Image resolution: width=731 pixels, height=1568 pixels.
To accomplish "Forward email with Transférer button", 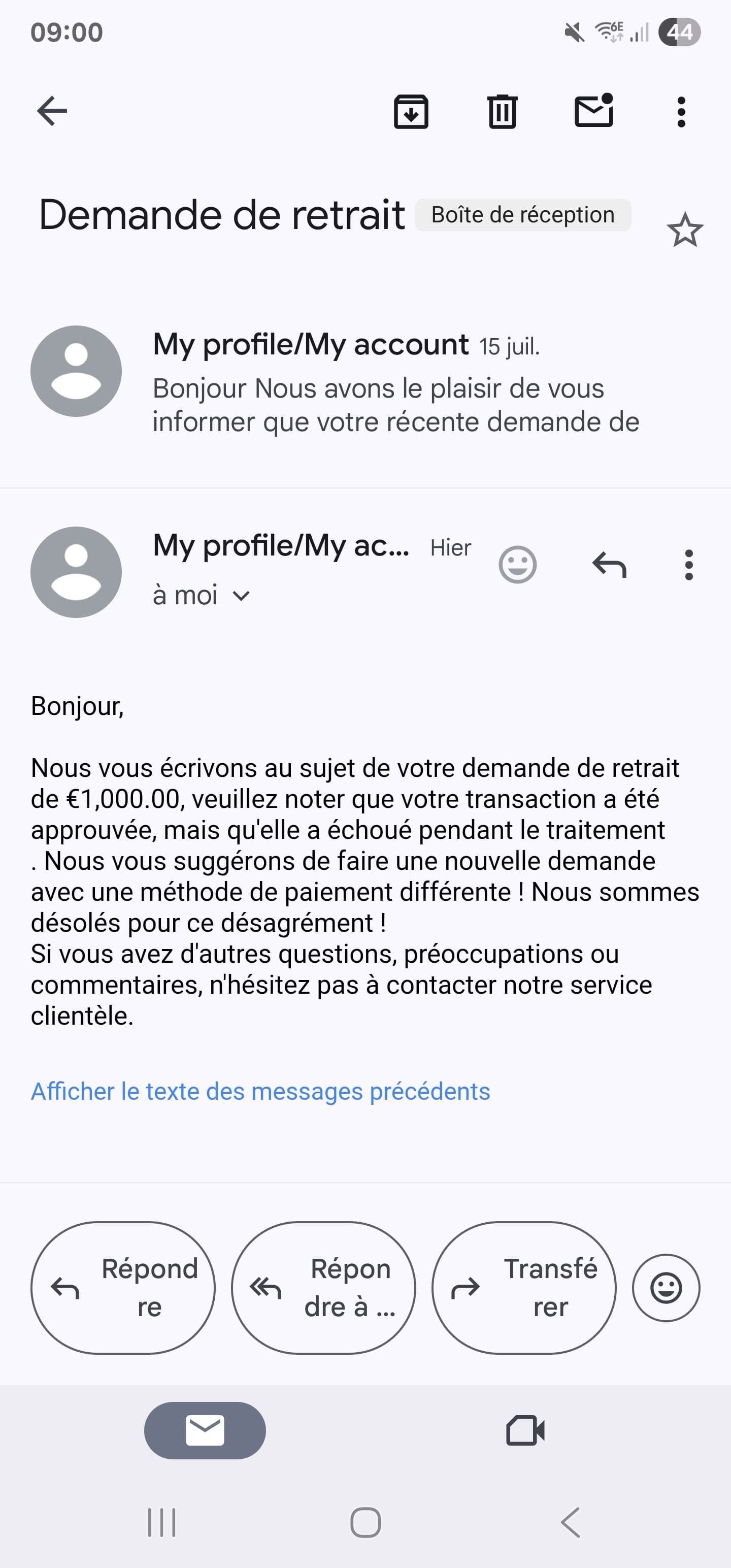I will click(523, 1287).
